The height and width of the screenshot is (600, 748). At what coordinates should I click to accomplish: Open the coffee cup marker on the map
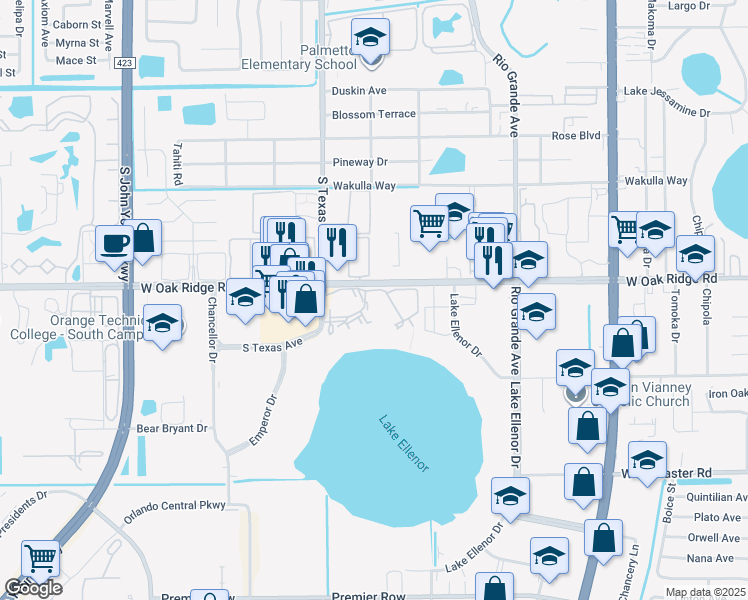[114, 242]
